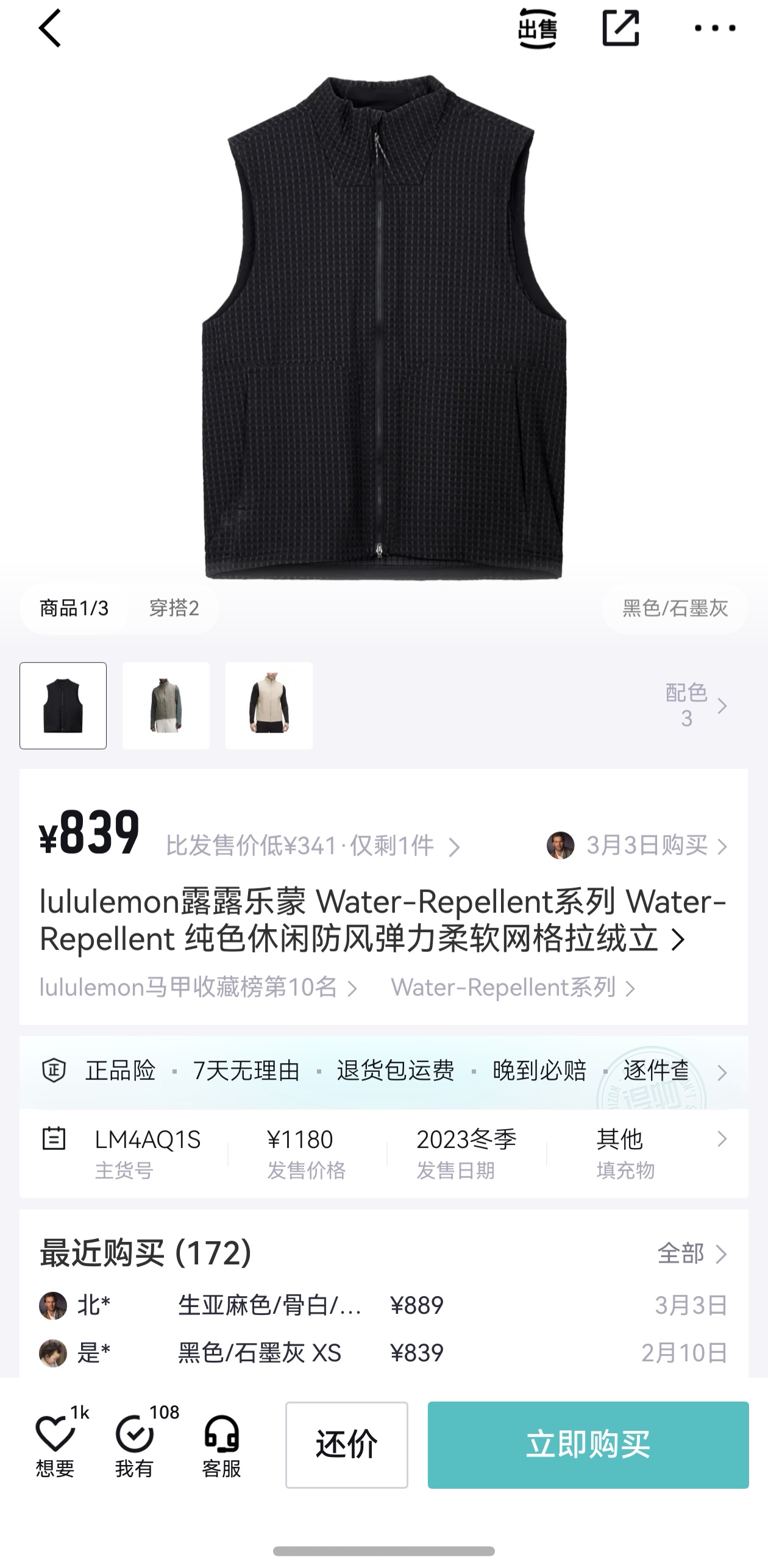Open the 正品险 service guarantees row
Viewport: 768px width, 1568px height.
(x=384, y=1071)
